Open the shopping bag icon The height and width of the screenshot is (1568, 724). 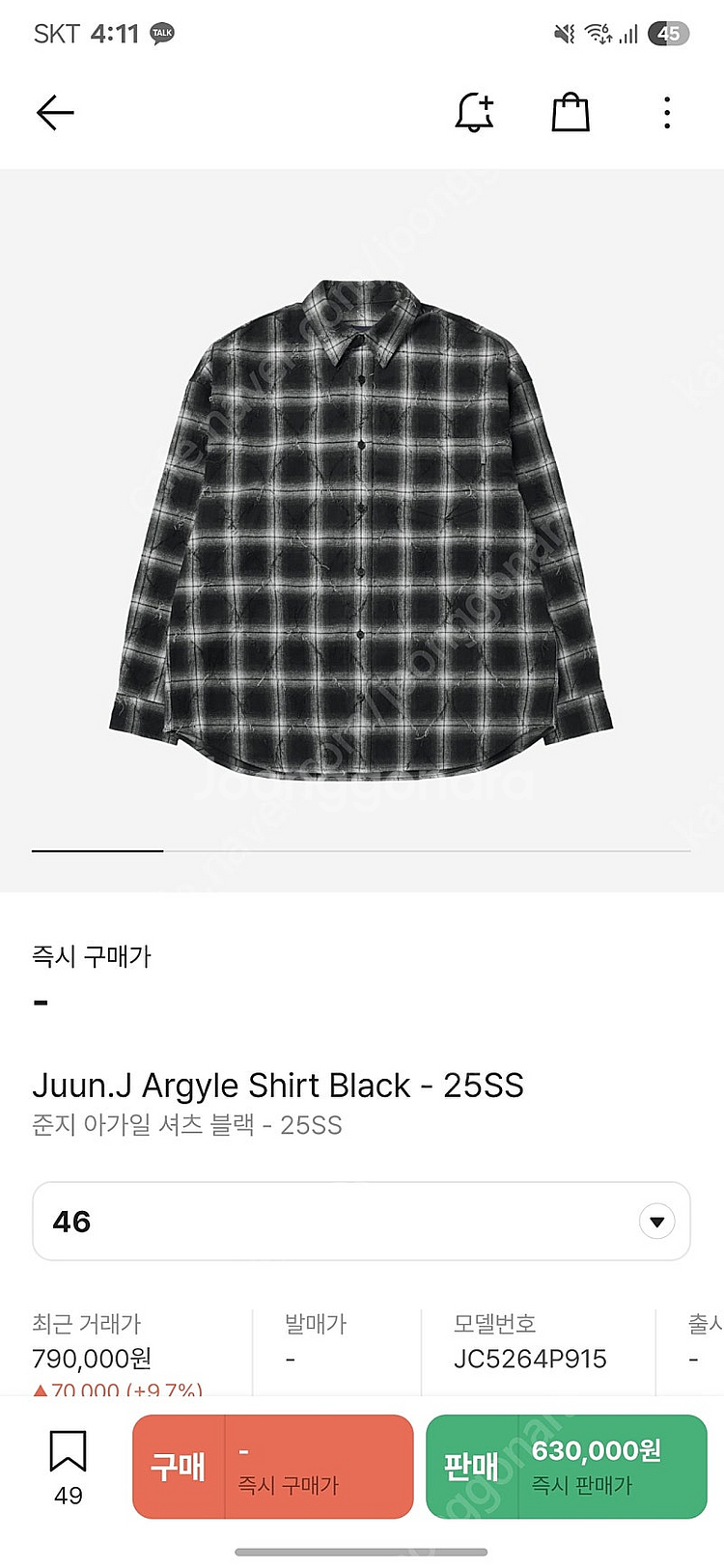570,111
